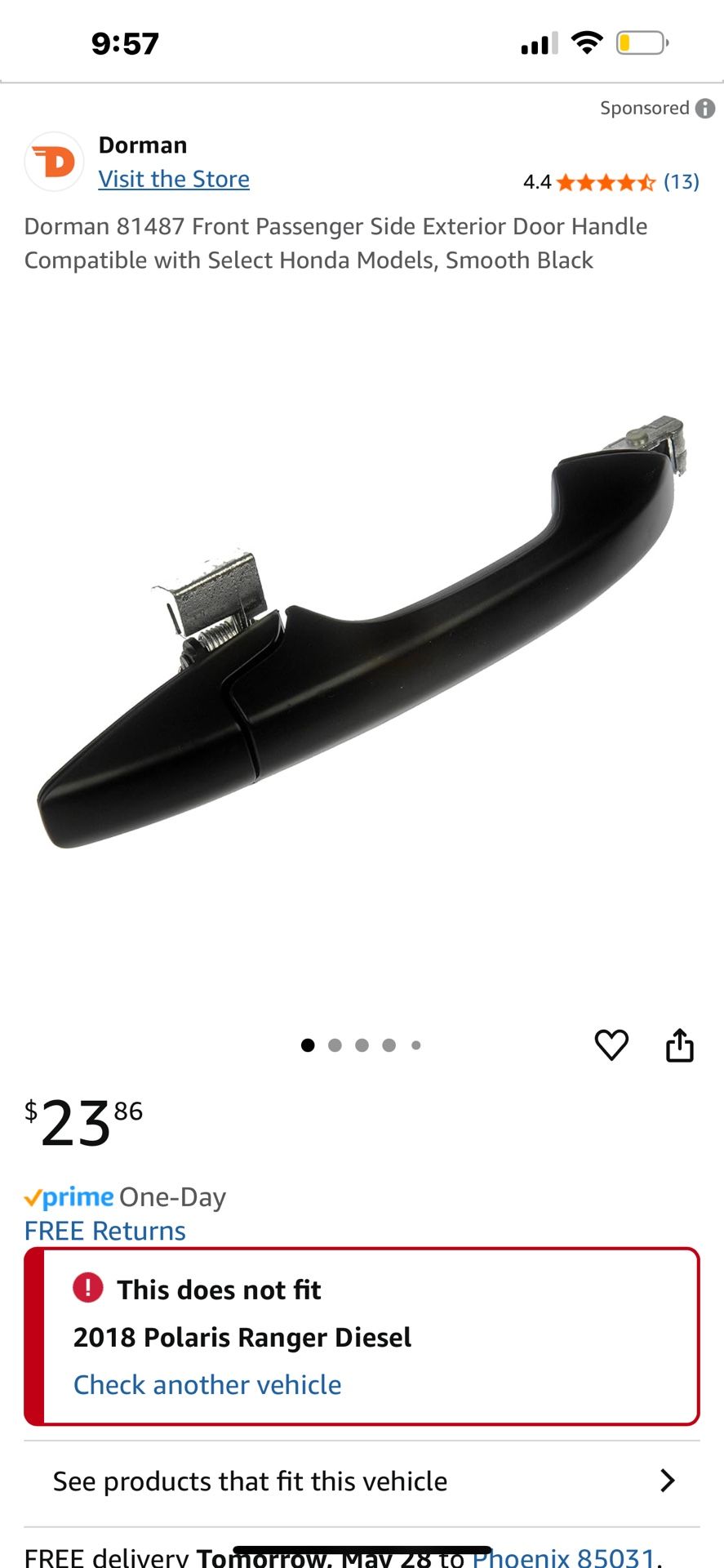The height and width of the screenshot is (1568, 724).
Task: See products that fit this vehicle
Action: coord(362,1481)
